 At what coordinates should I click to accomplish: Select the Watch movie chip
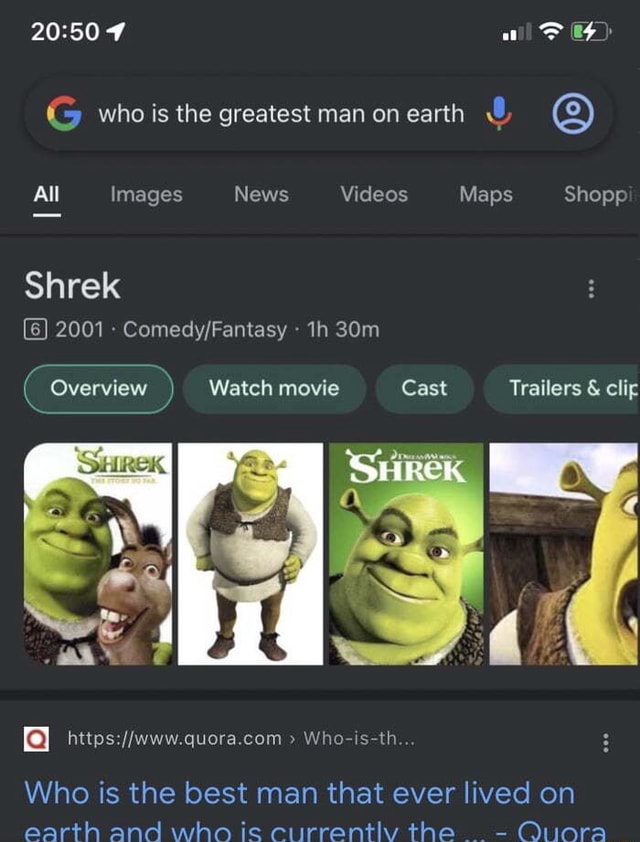[274, 389]
